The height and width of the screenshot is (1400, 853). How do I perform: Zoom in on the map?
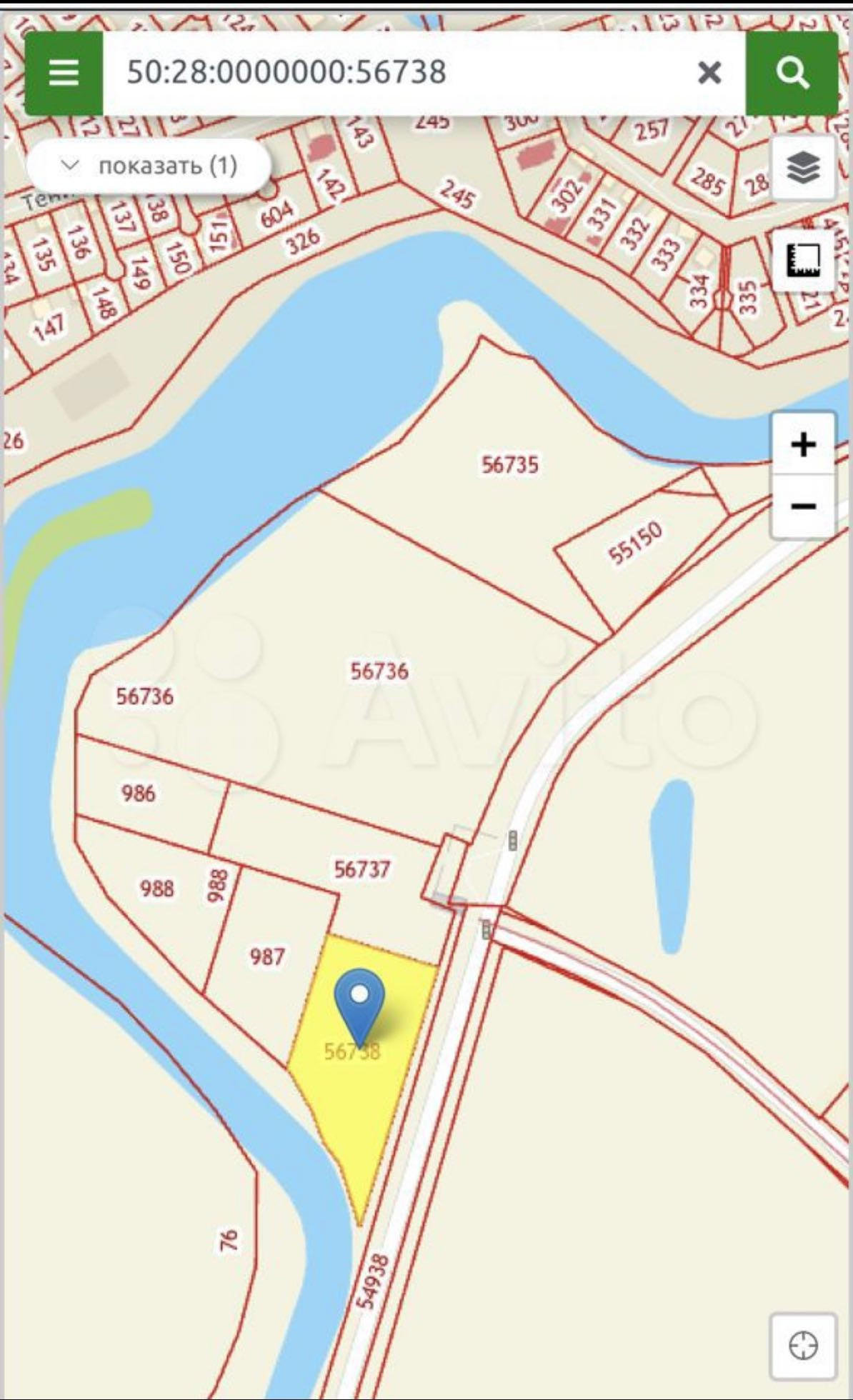[804, 444]
